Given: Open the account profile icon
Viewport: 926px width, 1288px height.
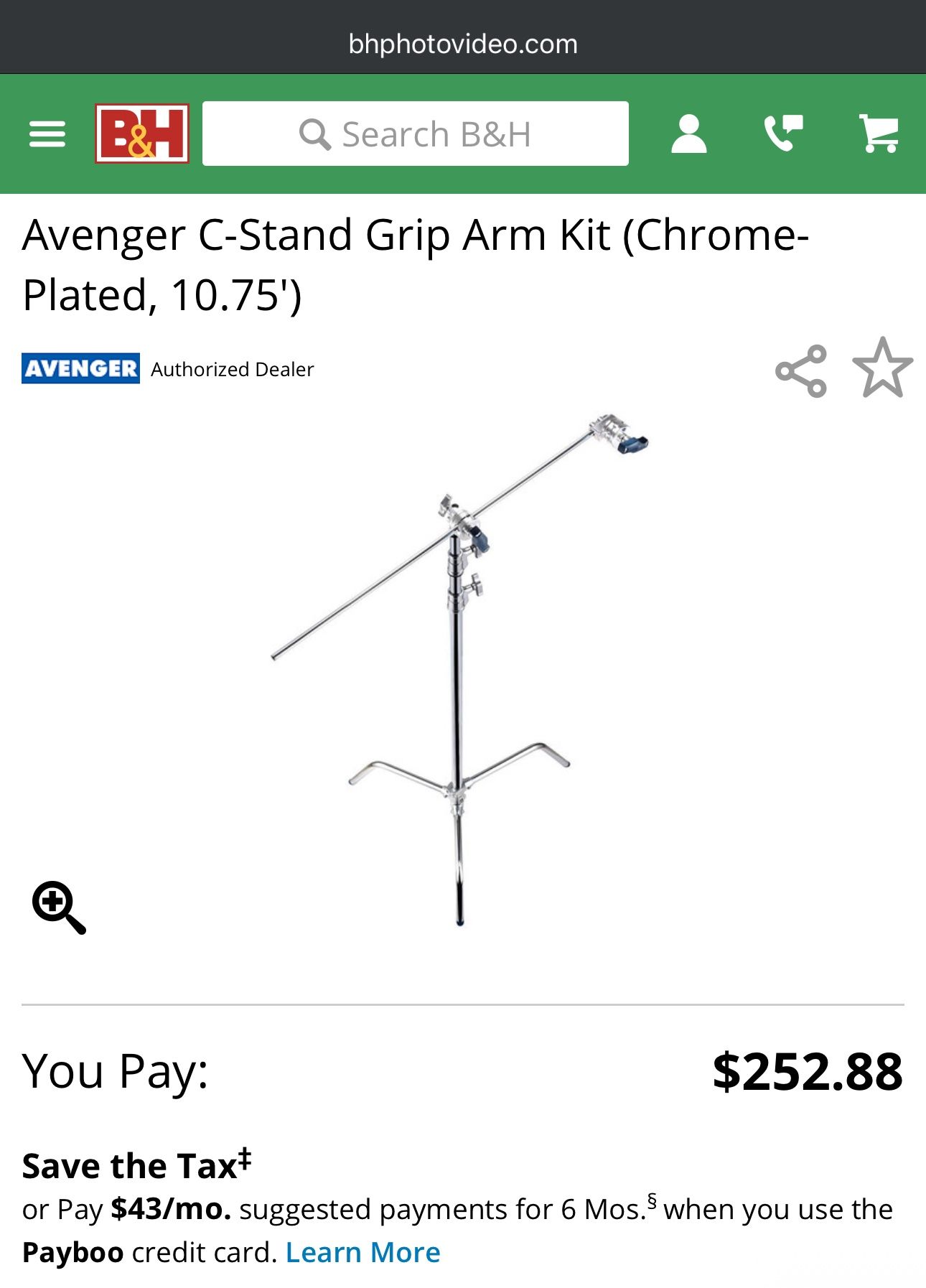Looking at the screenshot, I should tap(688, 134).
